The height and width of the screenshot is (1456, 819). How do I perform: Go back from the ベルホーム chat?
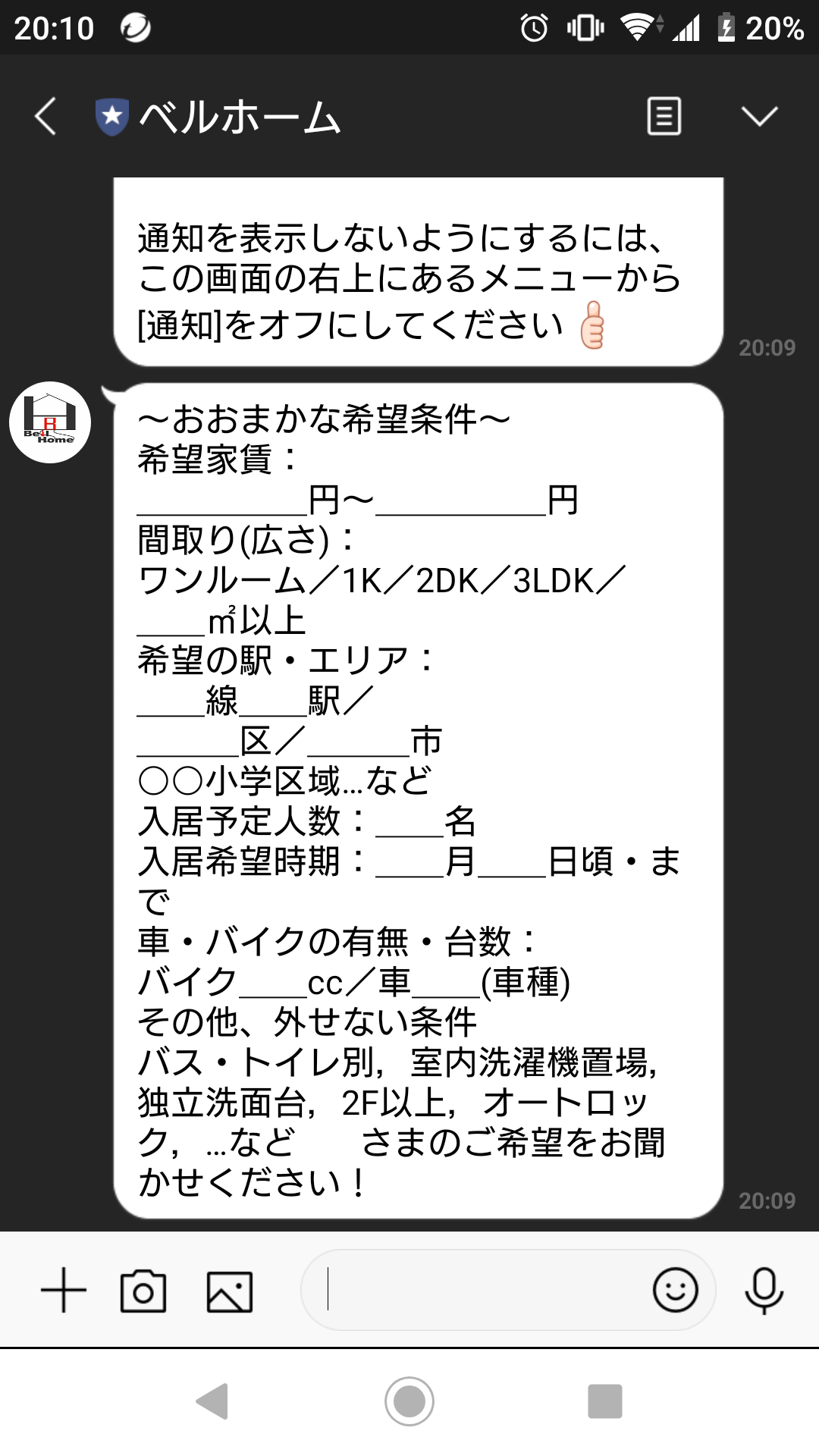[45, 117]
